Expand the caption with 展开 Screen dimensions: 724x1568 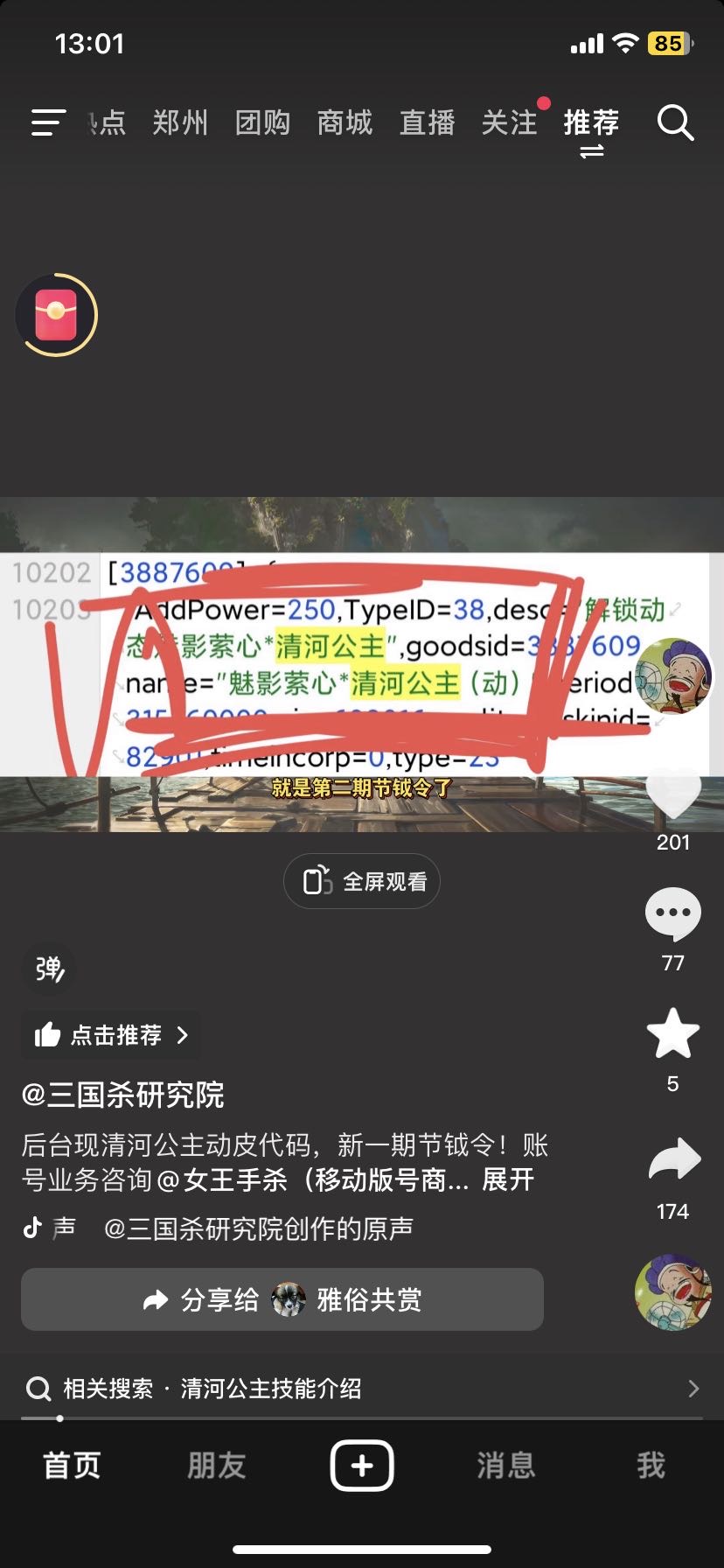click(x=508, y=1179)
